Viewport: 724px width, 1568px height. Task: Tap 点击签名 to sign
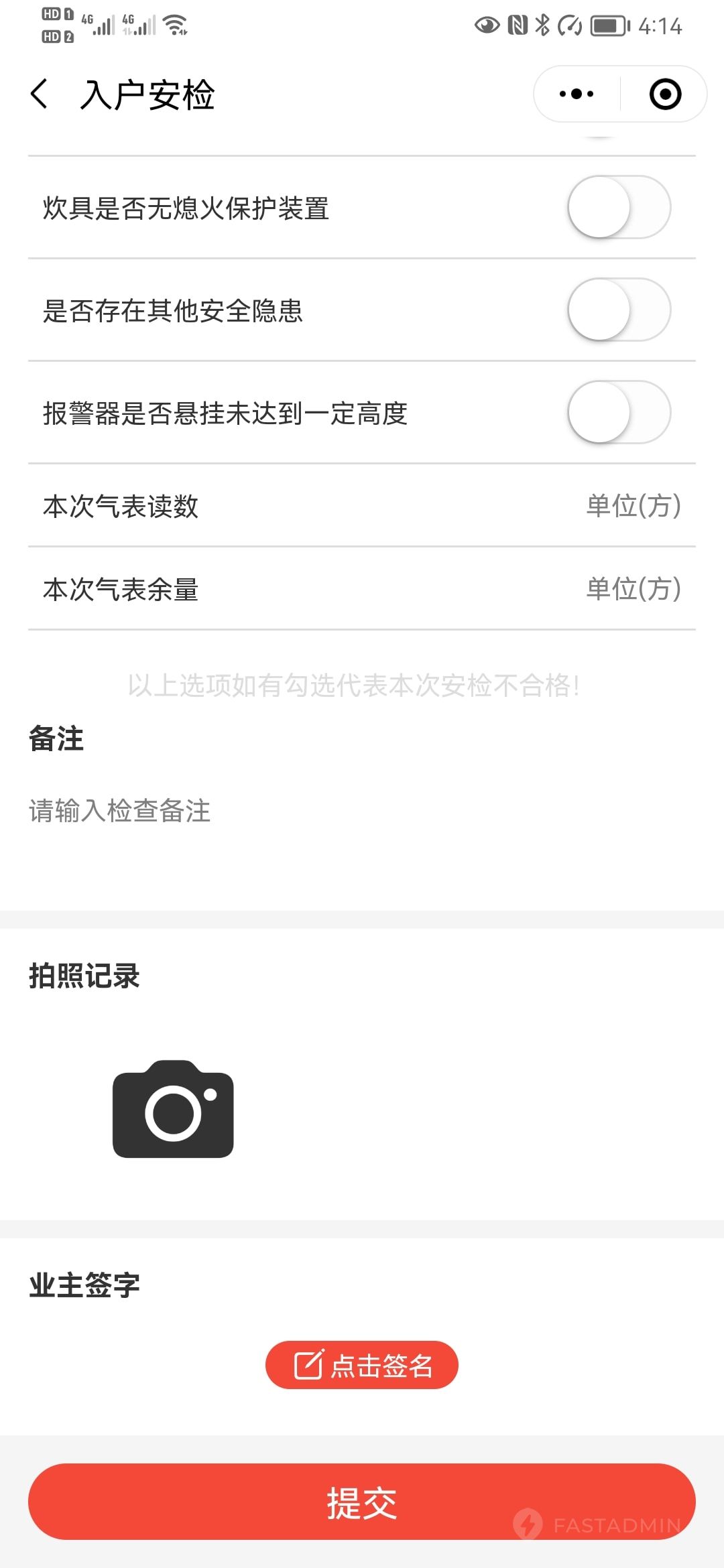point(362,1365)
